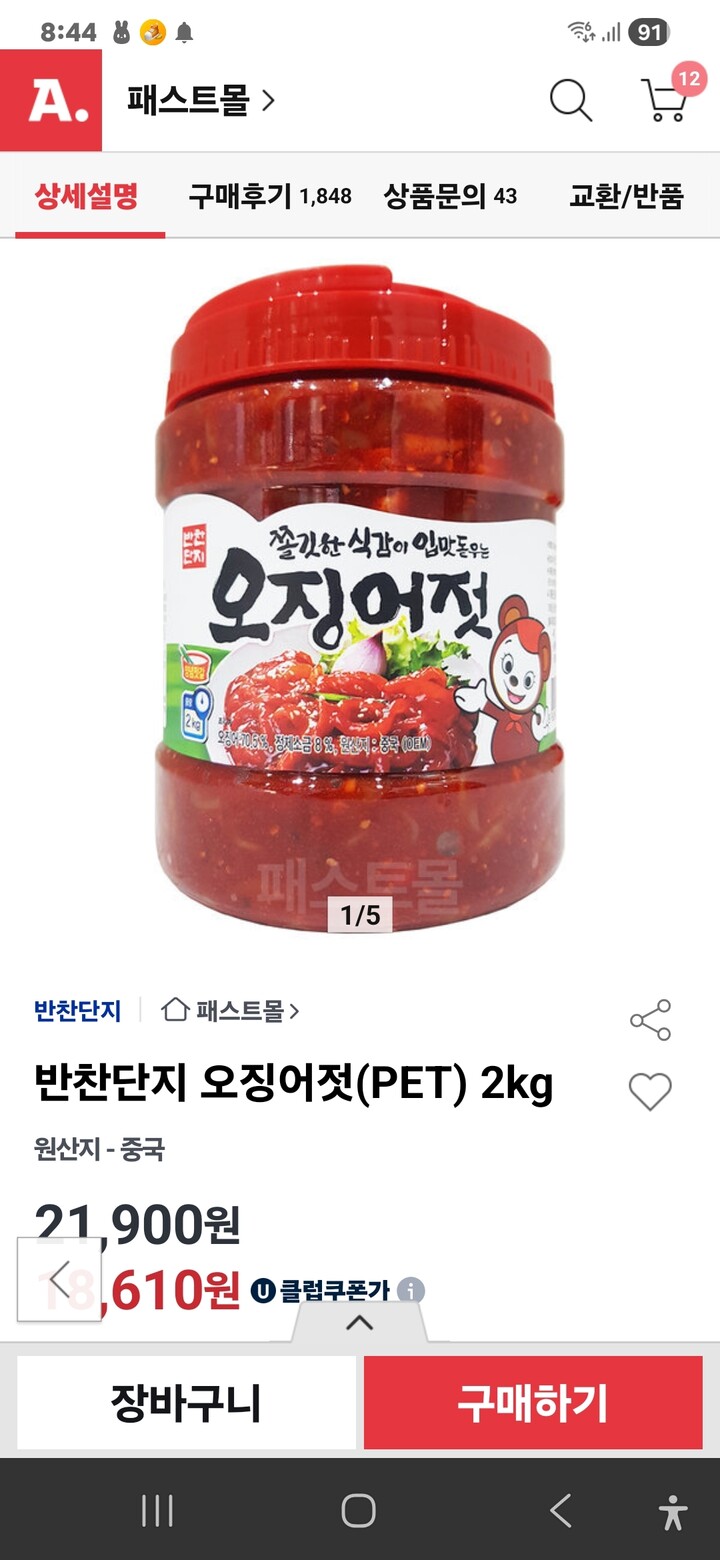
Task: Toggle the heart to wishlist this product
Action: point(652,1091)
